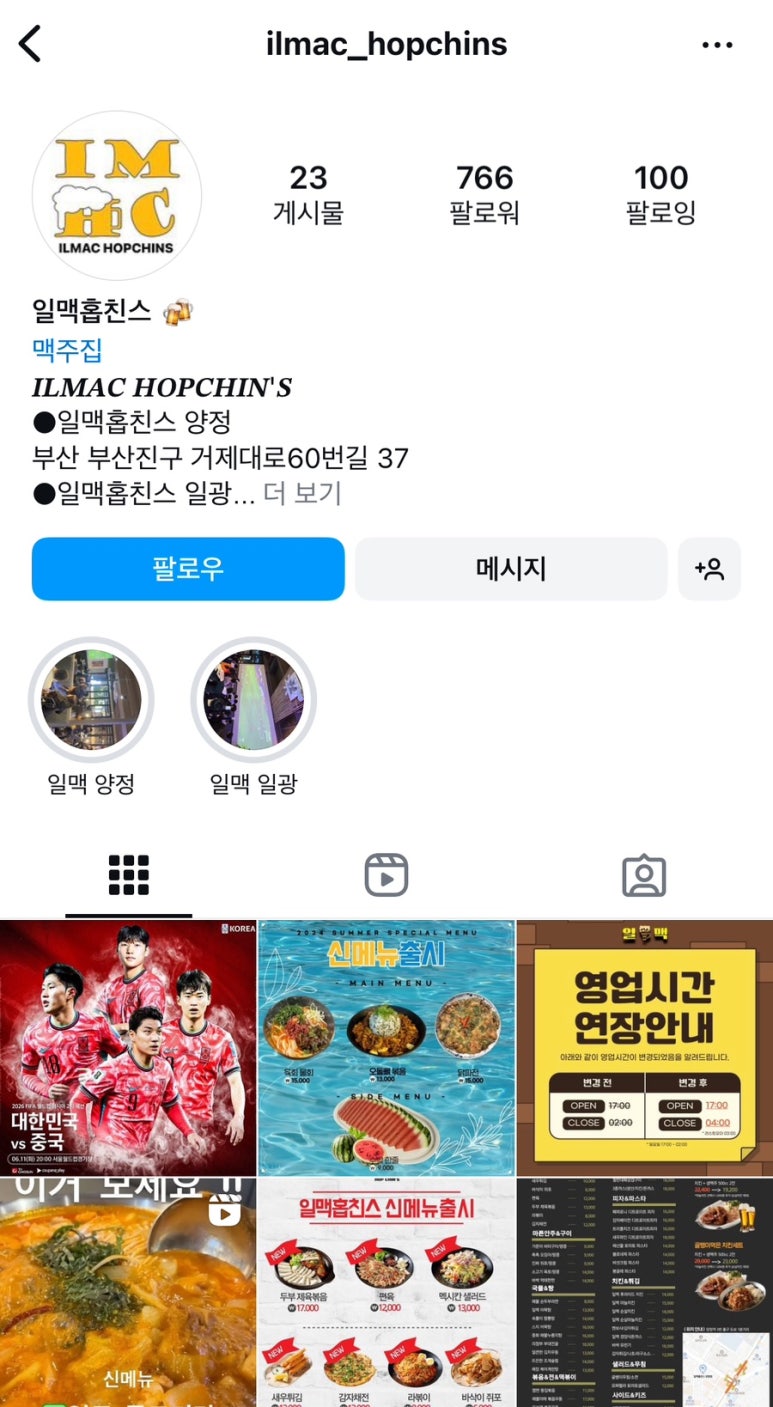Viewport: 773px width, 1407px height.
Task: Open the three-dot overflow menu
Action: [717, 45]
